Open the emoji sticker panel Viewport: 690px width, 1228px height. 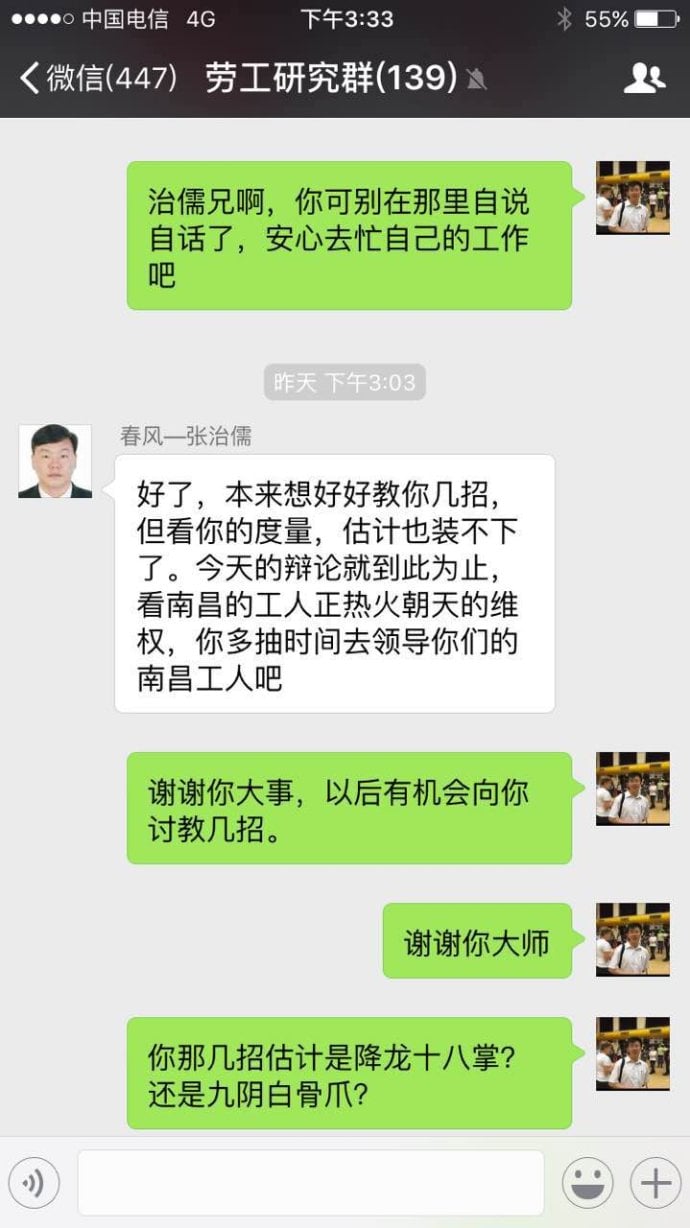(587, 1183)
